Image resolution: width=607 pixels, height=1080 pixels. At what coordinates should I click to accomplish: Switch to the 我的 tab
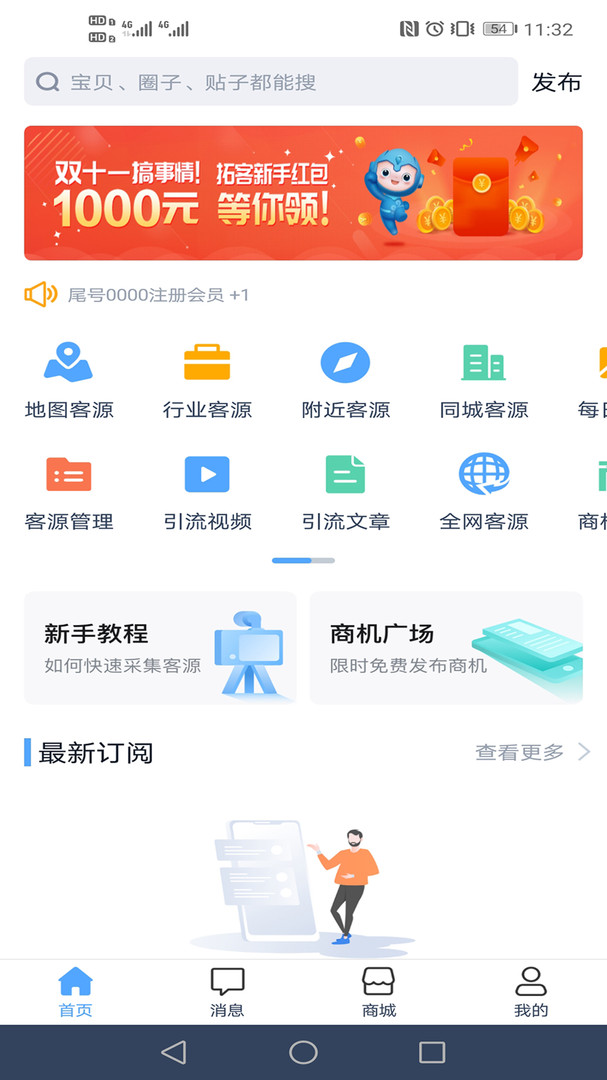tap(531, 991)
